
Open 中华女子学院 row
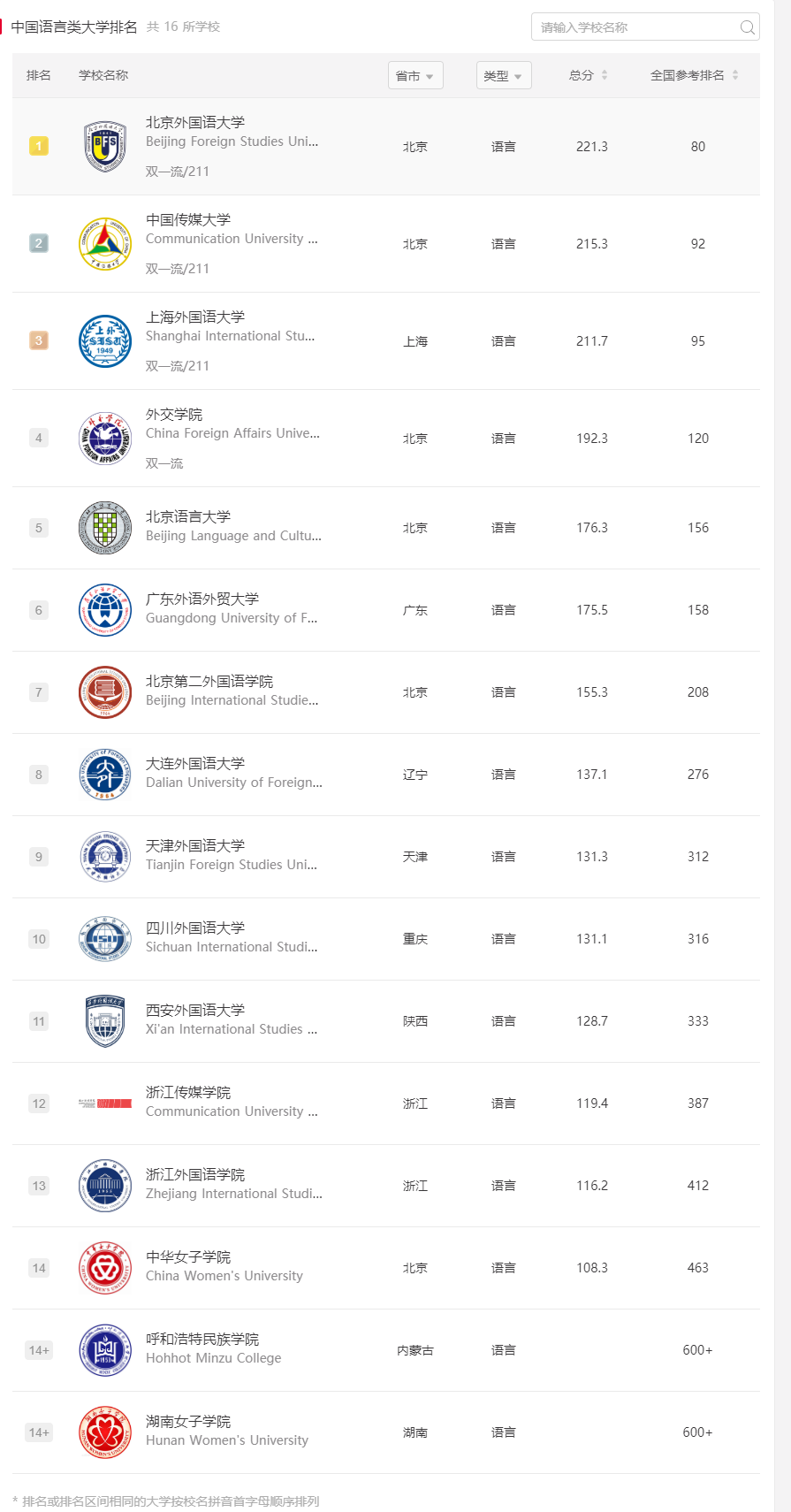point(386,1268)
